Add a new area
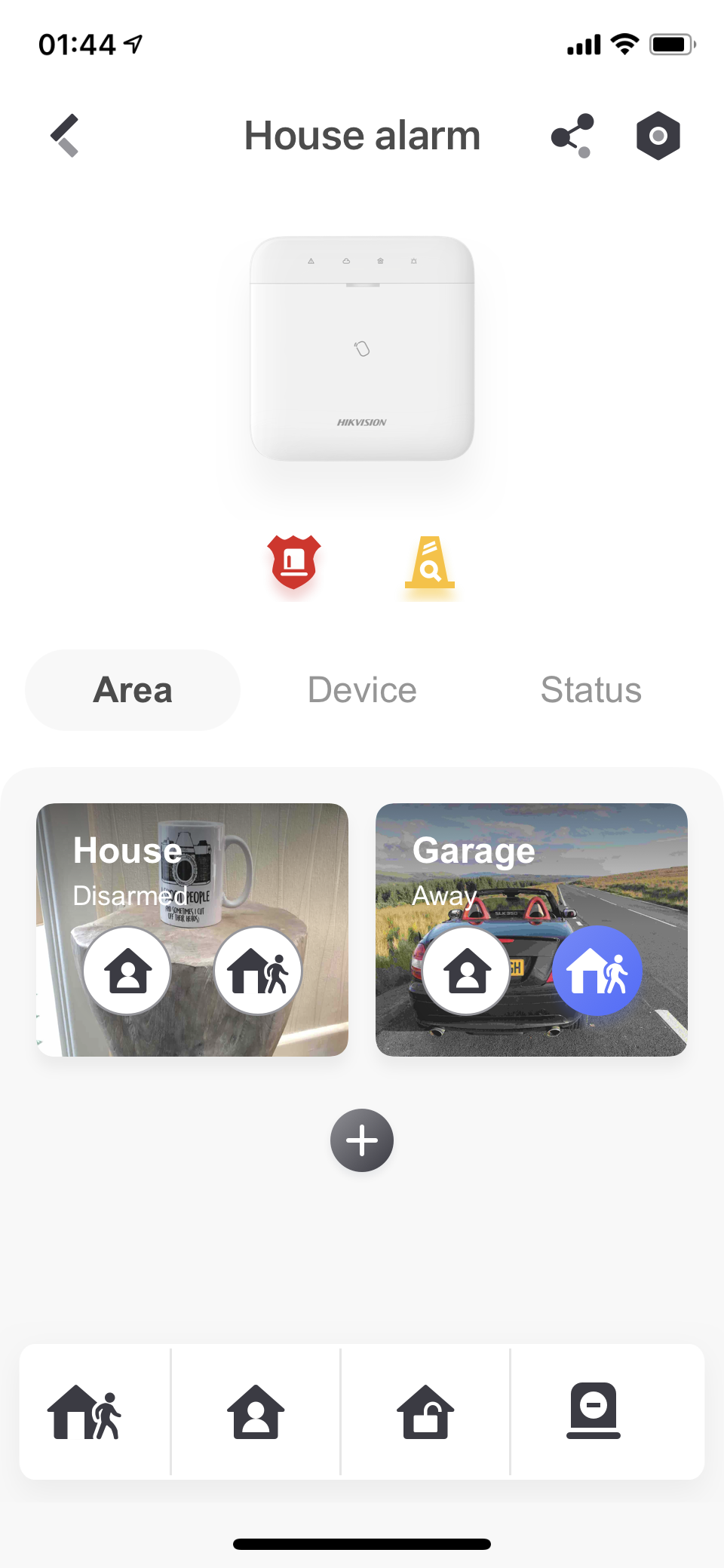The width and height of the screenshot is (724, 1568). 362,1140
